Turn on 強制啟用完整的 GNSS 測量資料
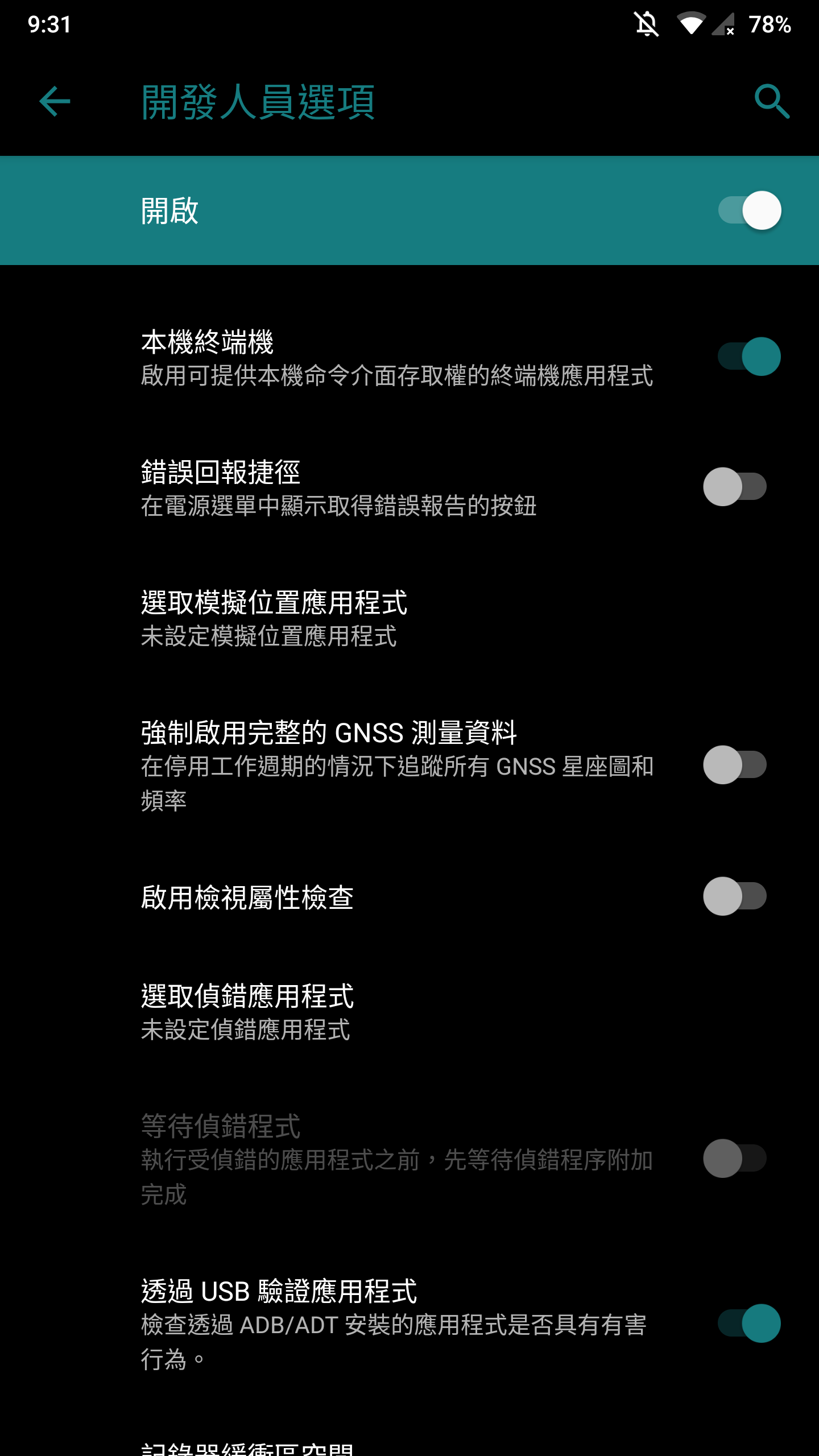The height and width of the screenshot is (1456, 819). tap(735, 765)
